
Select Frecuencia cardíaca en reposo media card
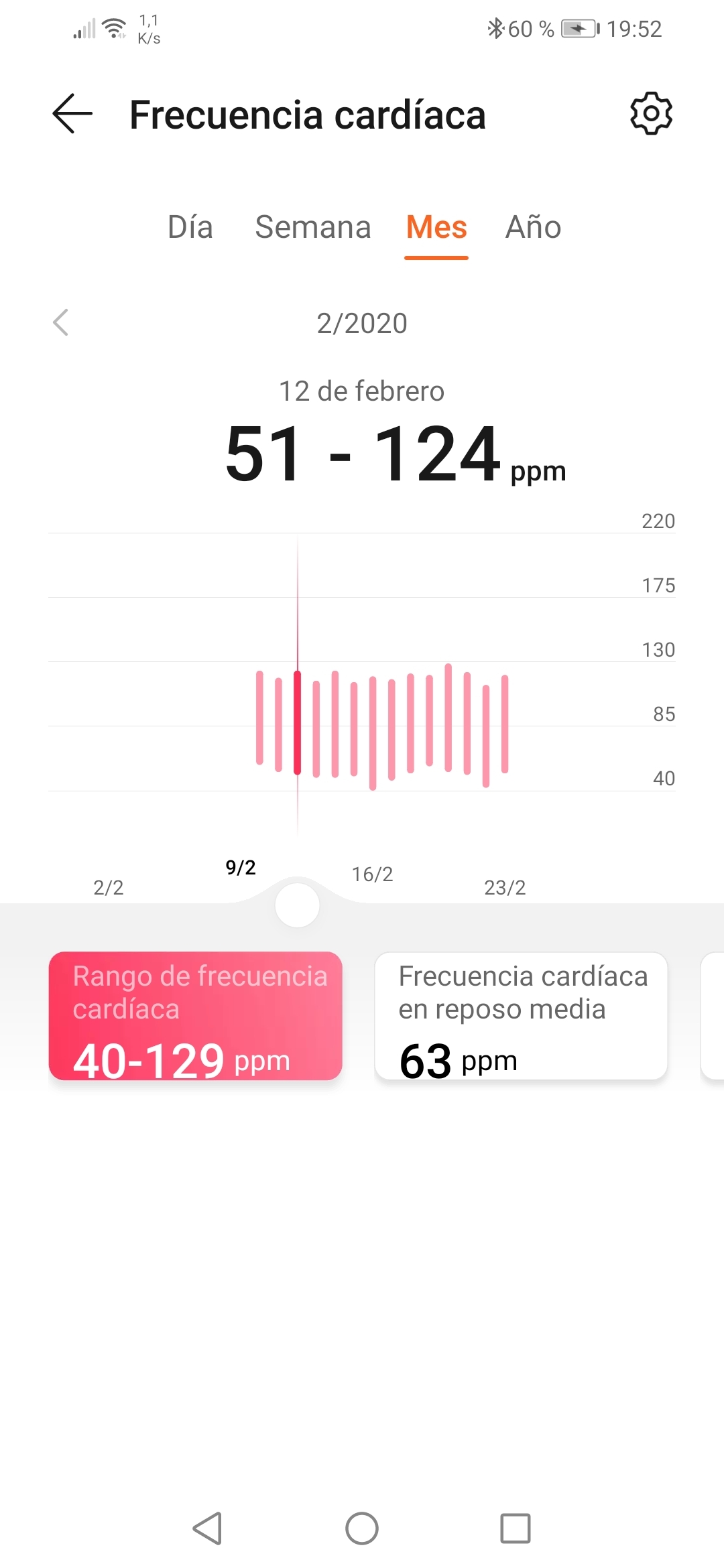coord(521,1015)
